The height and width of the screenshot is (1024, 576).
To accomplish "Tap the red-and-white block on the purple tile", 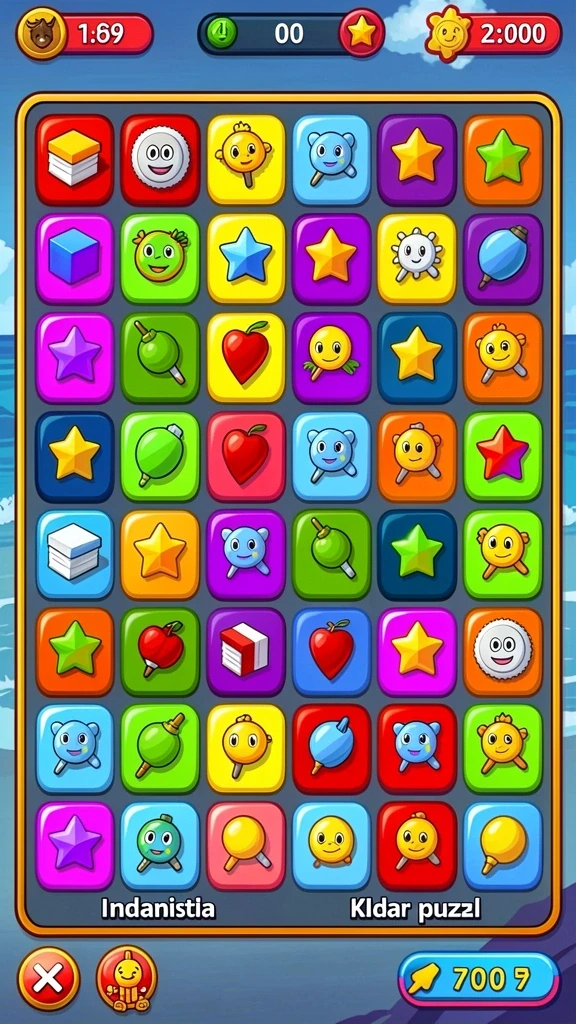I will [246, 652].
